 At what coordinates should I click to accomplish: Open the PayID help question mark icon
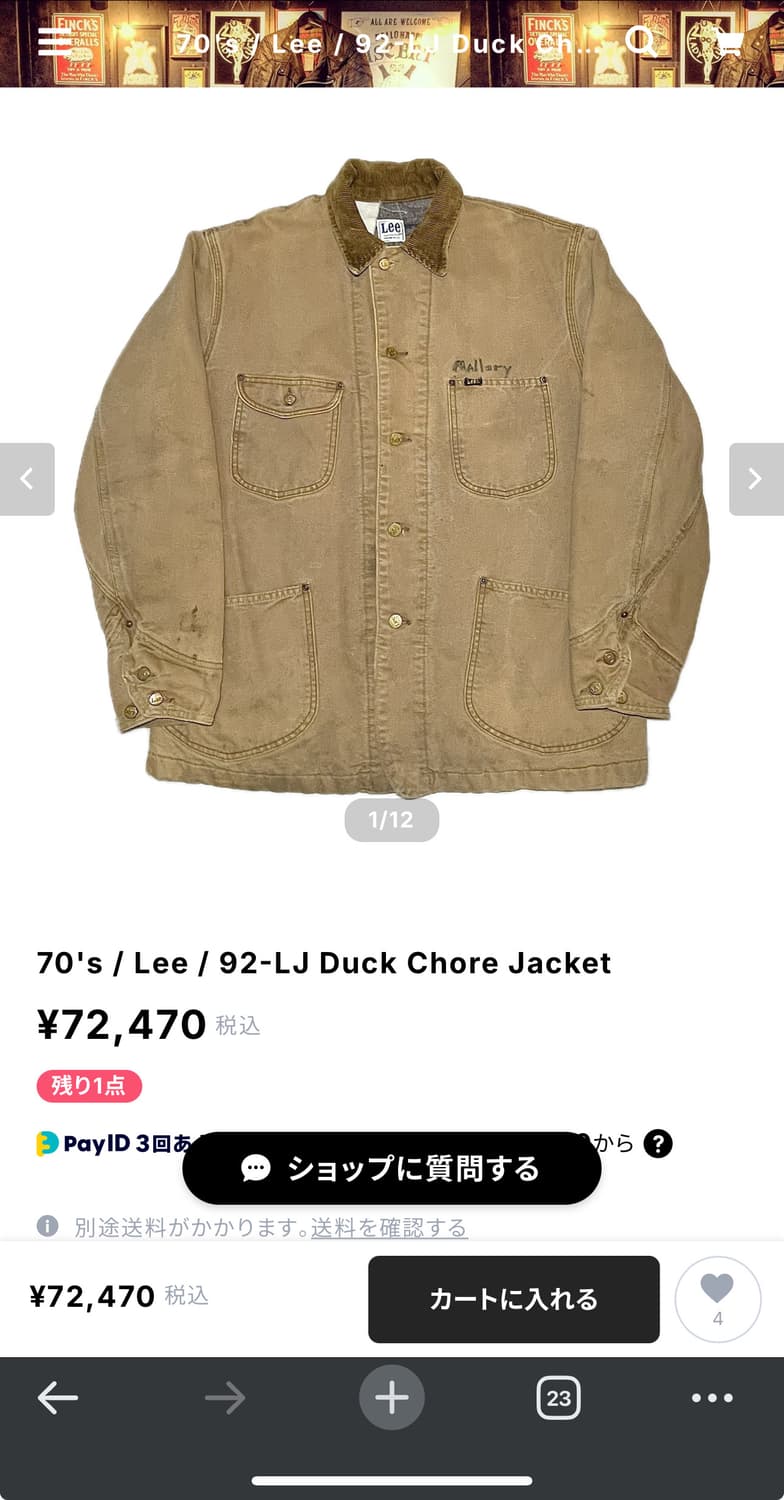tap(660, 1143)
